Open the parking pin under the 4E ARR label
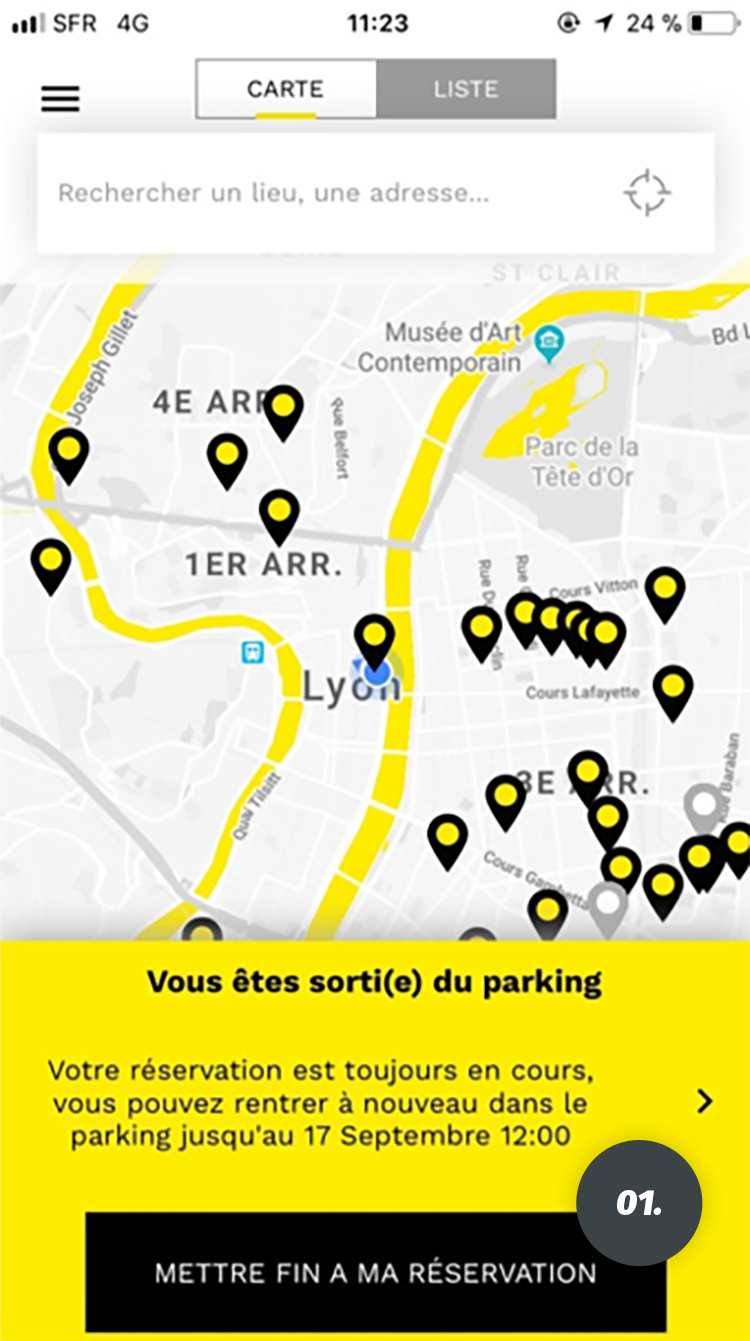This screenshot has width=750, height=1341. pyautogui.click(x=227, y=460)
